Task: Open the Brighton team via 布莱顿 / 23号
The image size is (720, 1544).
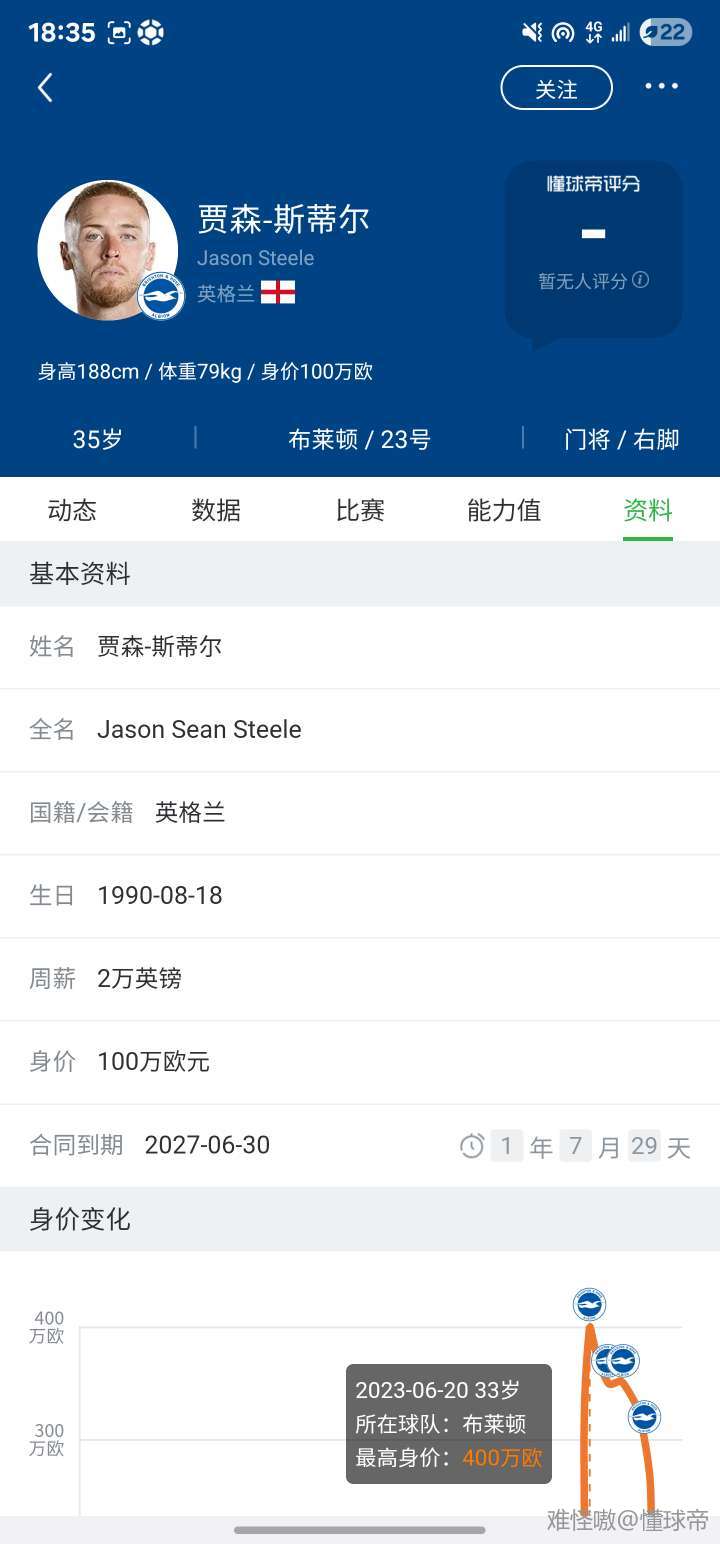Action: [359, 439]
